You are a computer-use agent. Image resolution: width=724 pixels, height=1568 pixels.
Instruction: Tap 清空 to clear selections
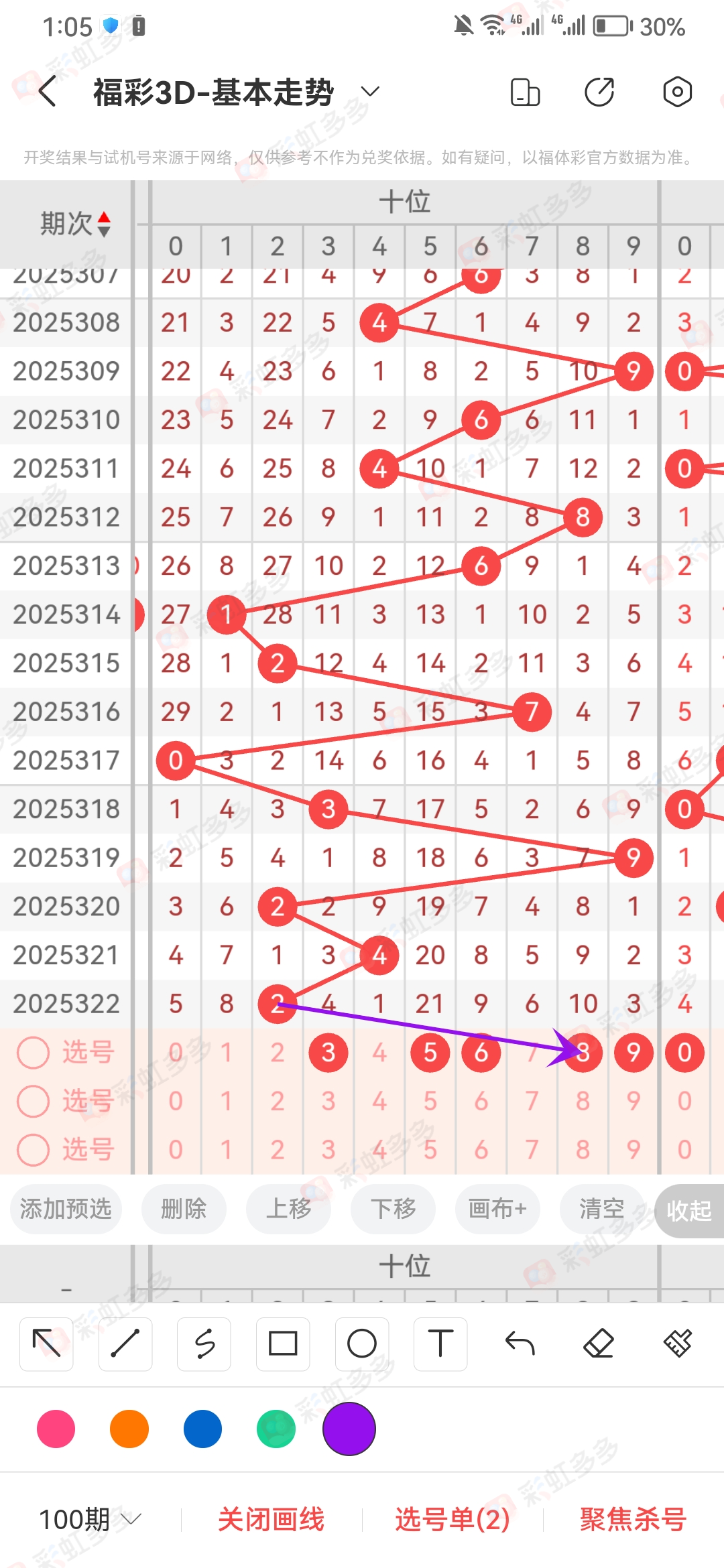point(601,1210)
